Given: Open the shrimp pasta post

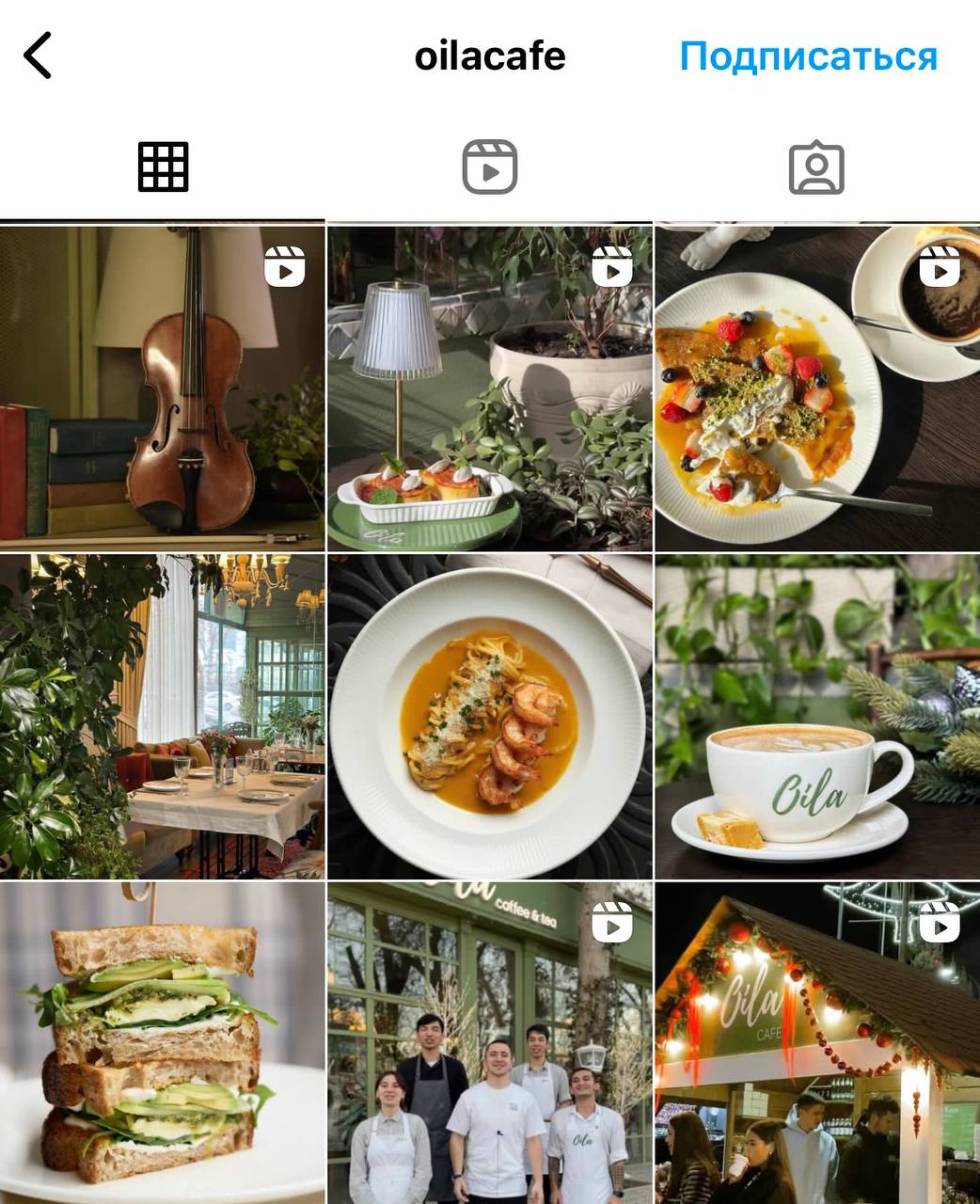Looking at the screenshot, I should click(x=489, y=717).
